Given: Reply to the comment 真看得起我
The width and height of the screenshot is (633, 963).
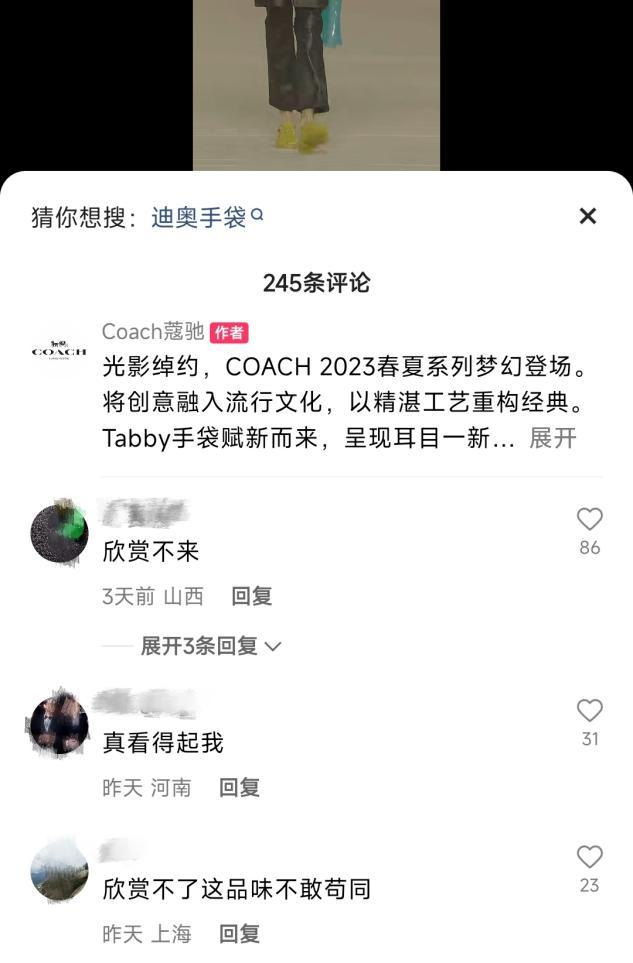Looking at the screenshot, I should click(240, 788).
